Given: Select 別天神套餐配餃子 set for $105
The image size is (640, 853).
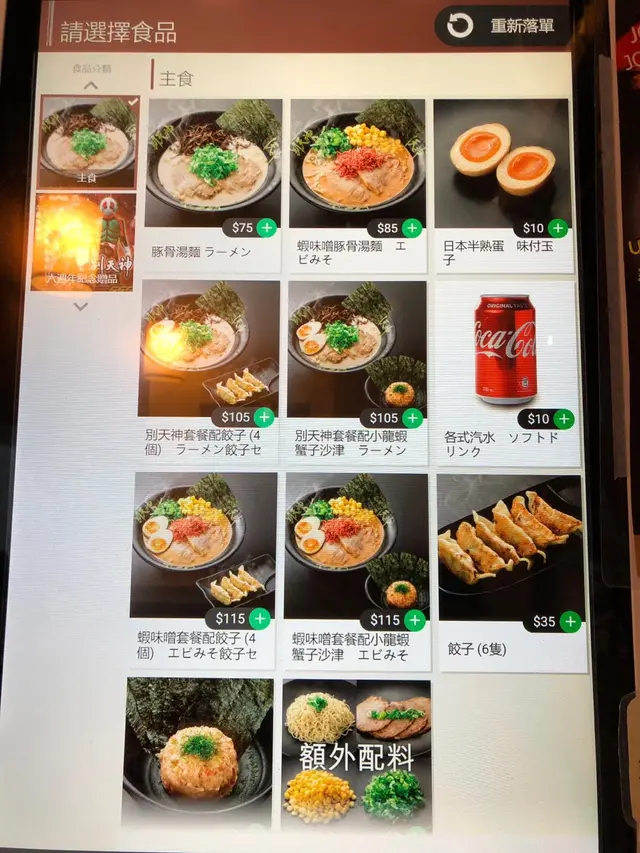Looking at the screenshot, I should pyautogui.click(x=264, y=417).
